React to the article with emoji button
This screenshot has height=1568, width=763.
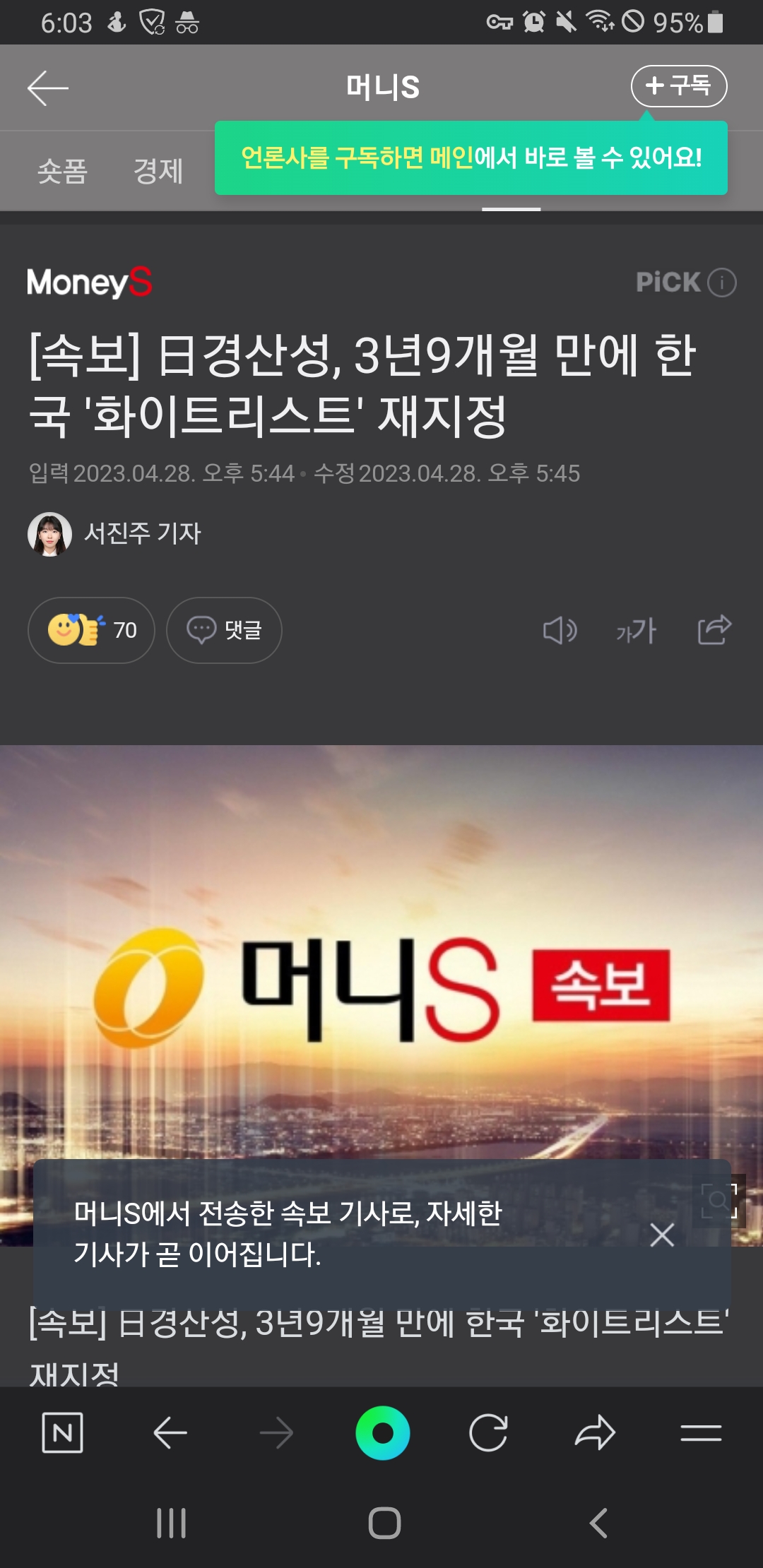coord(91,630)
